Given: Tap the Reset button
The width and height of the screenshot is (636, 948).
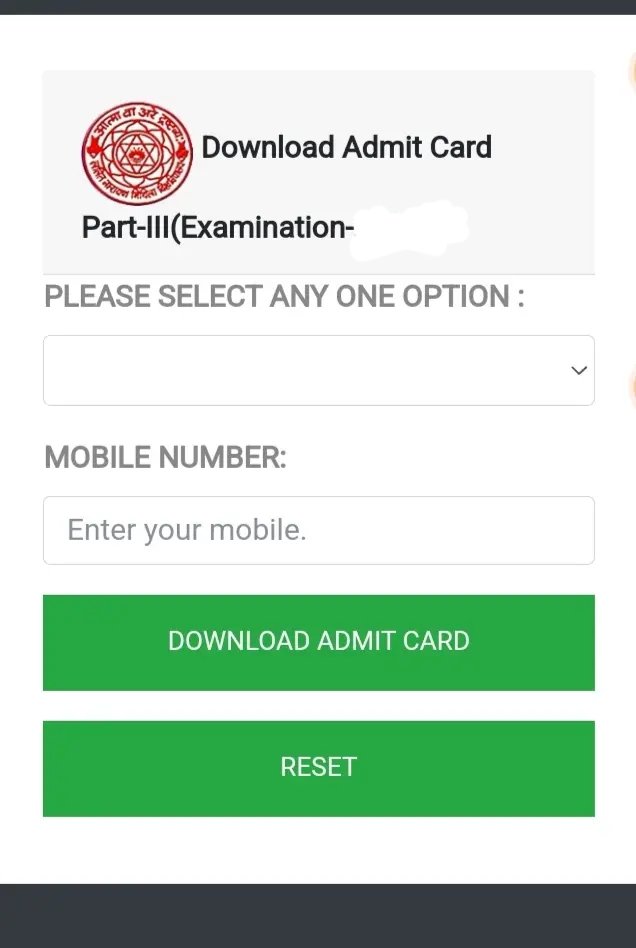Looking at the screenshot, I should (x=318, y=768).
